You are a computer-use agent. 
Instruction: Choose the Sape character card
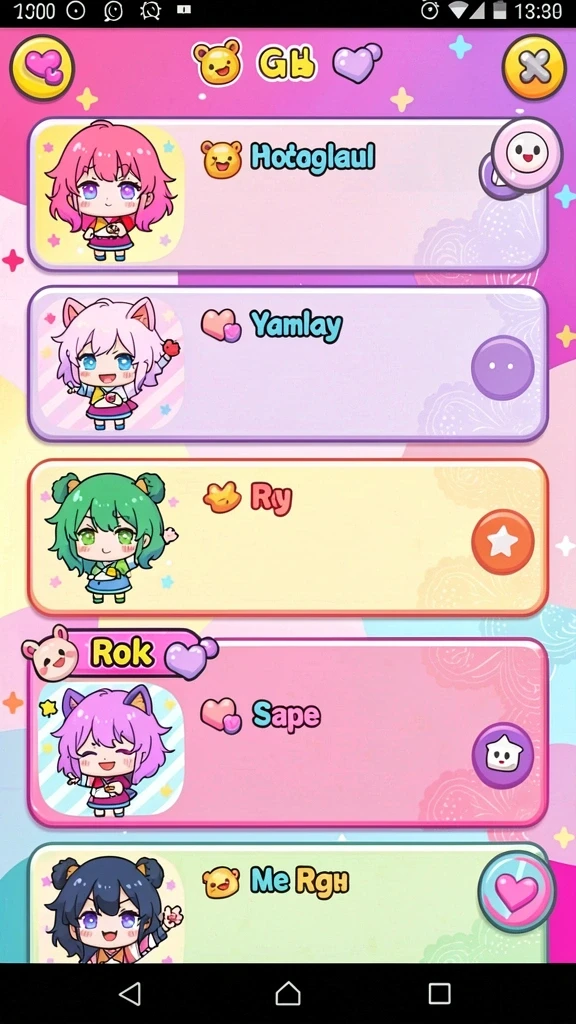(x=287, y=731)
